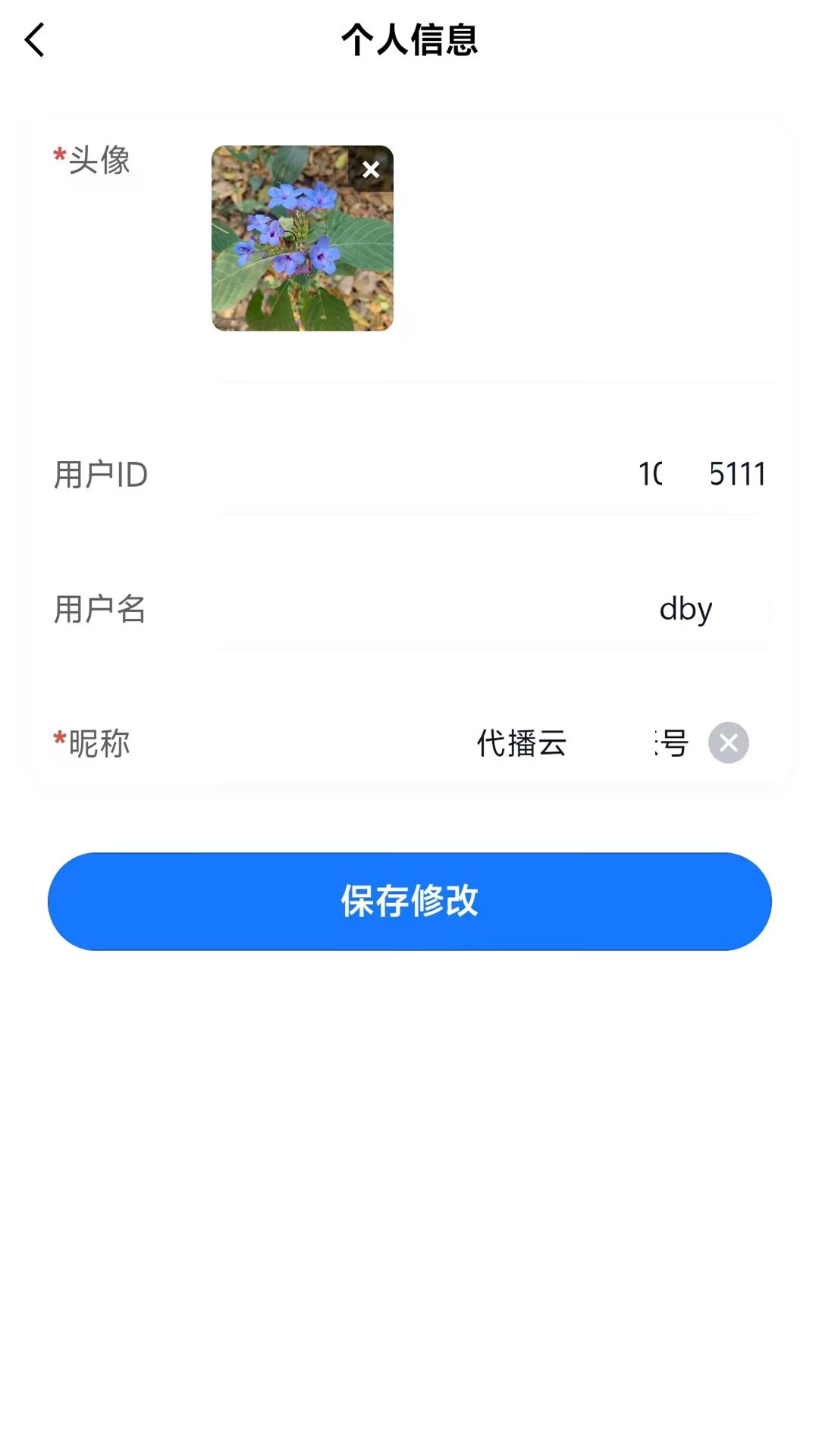Tap the 用户ID row label
Image resolution: width=819 pixels, height=1456 pixels.
[x=104, y=475]
